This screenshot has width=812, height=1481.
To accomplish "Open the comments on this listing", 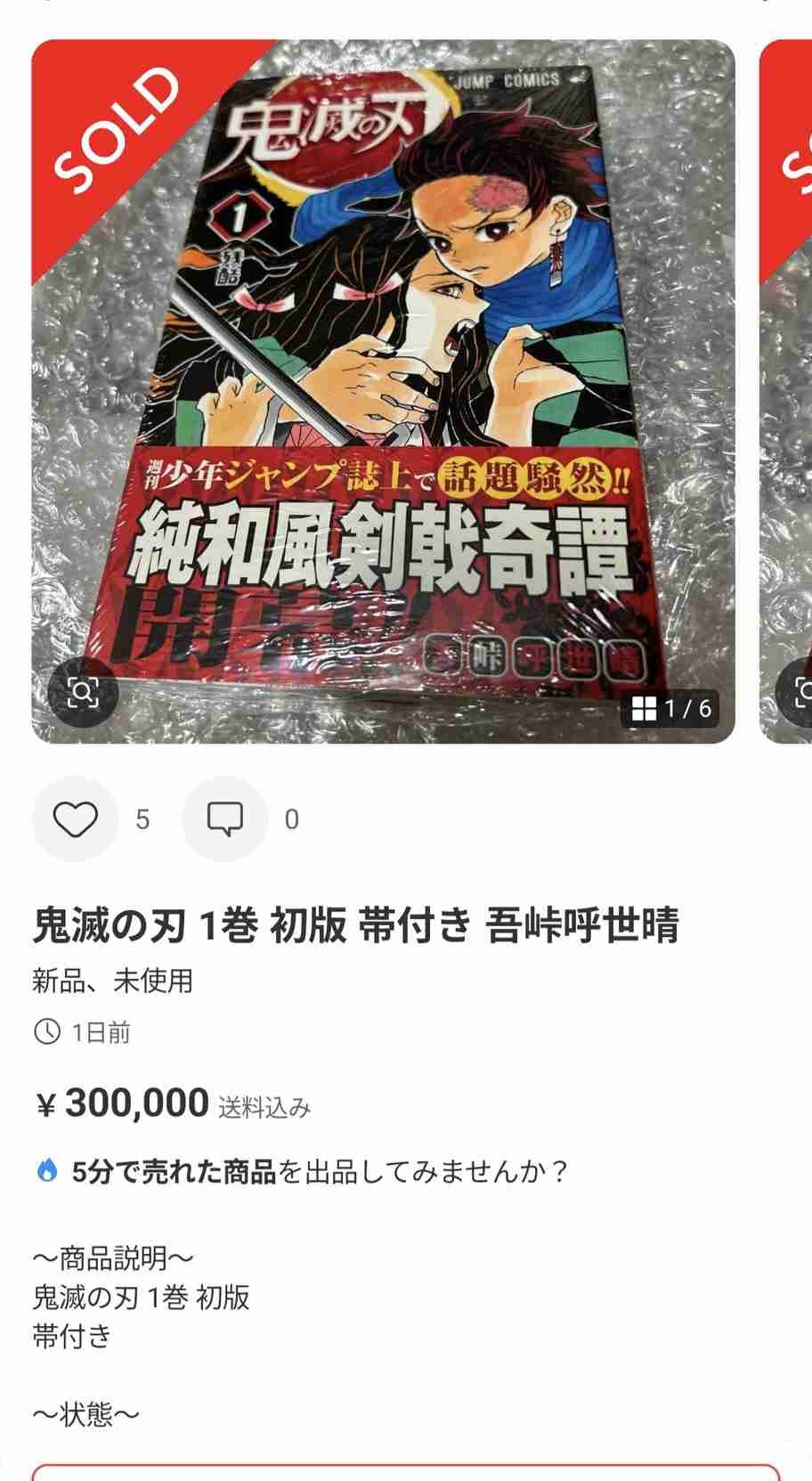I will point(224,818).
